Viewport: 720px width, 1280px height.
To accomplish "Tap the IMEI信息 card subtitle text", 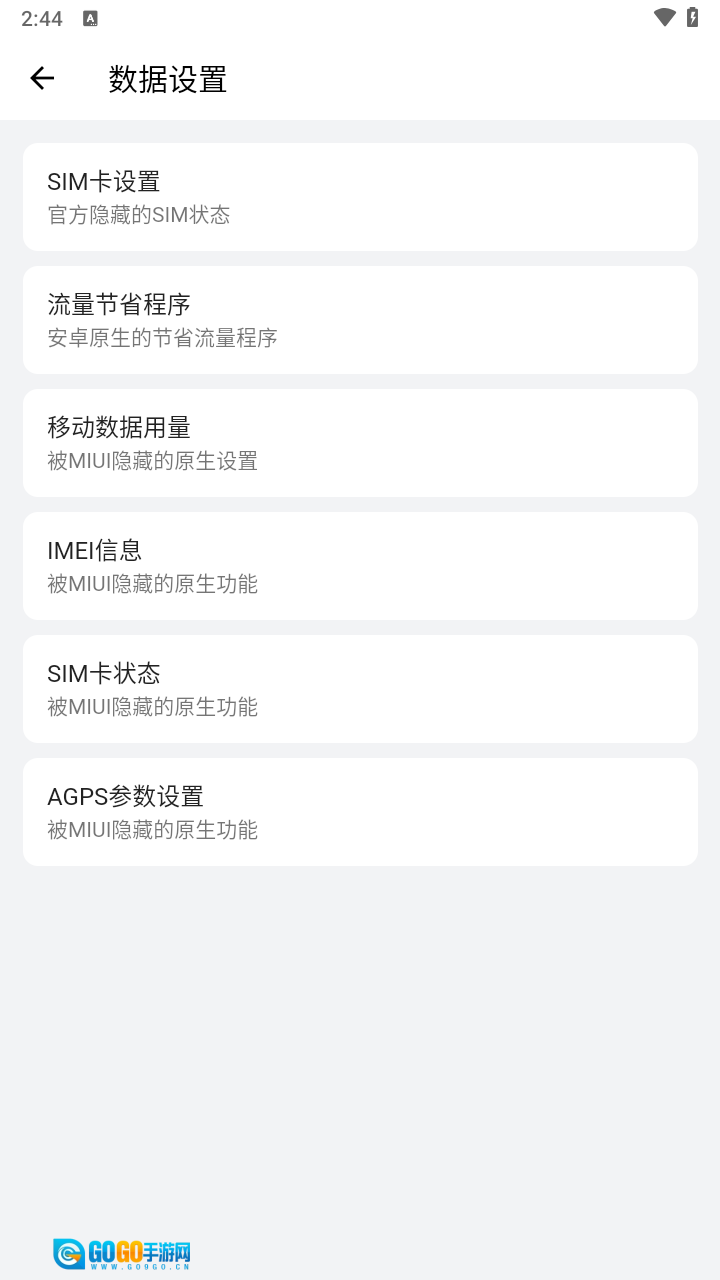I will tap(153, 584).
